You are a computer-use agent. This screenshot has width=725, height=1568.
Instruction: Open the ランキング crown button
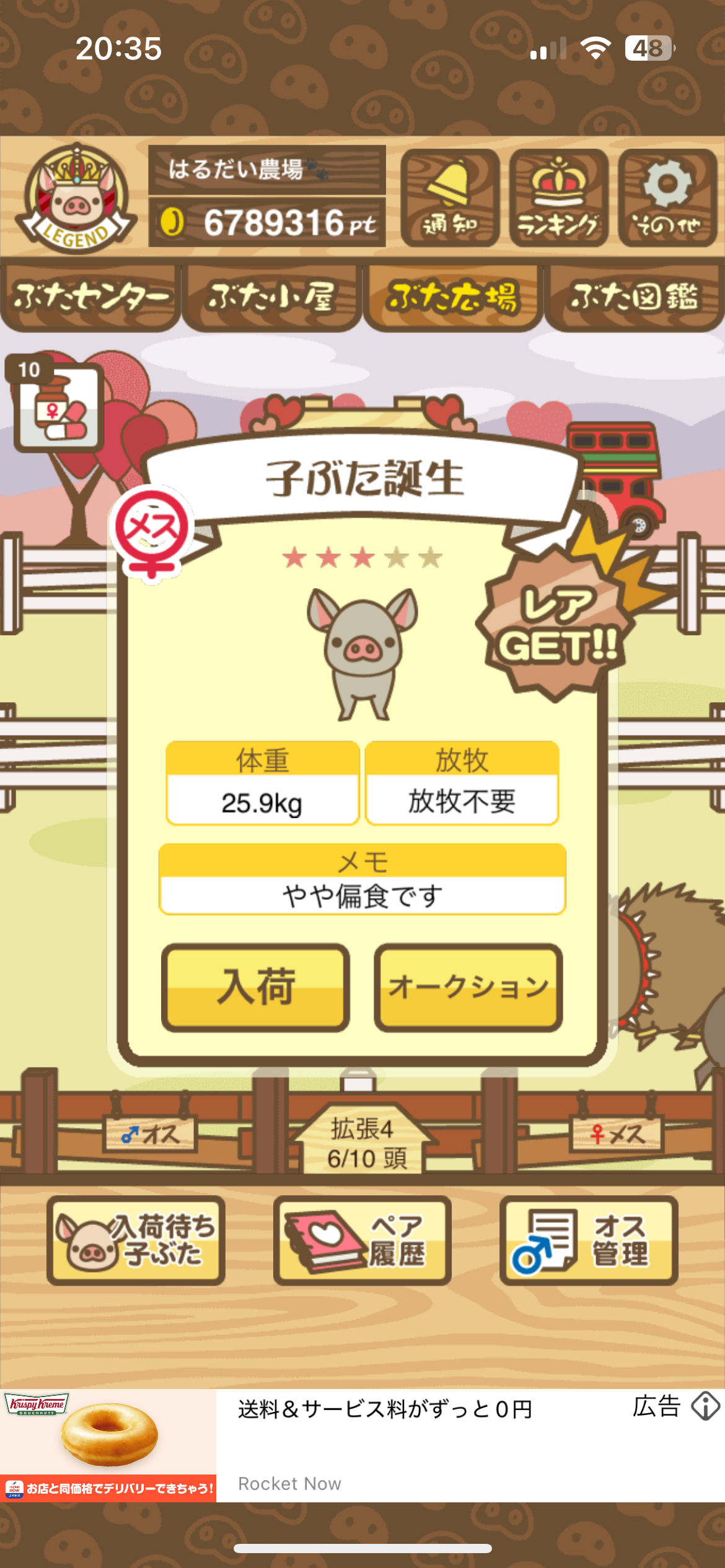558,198
